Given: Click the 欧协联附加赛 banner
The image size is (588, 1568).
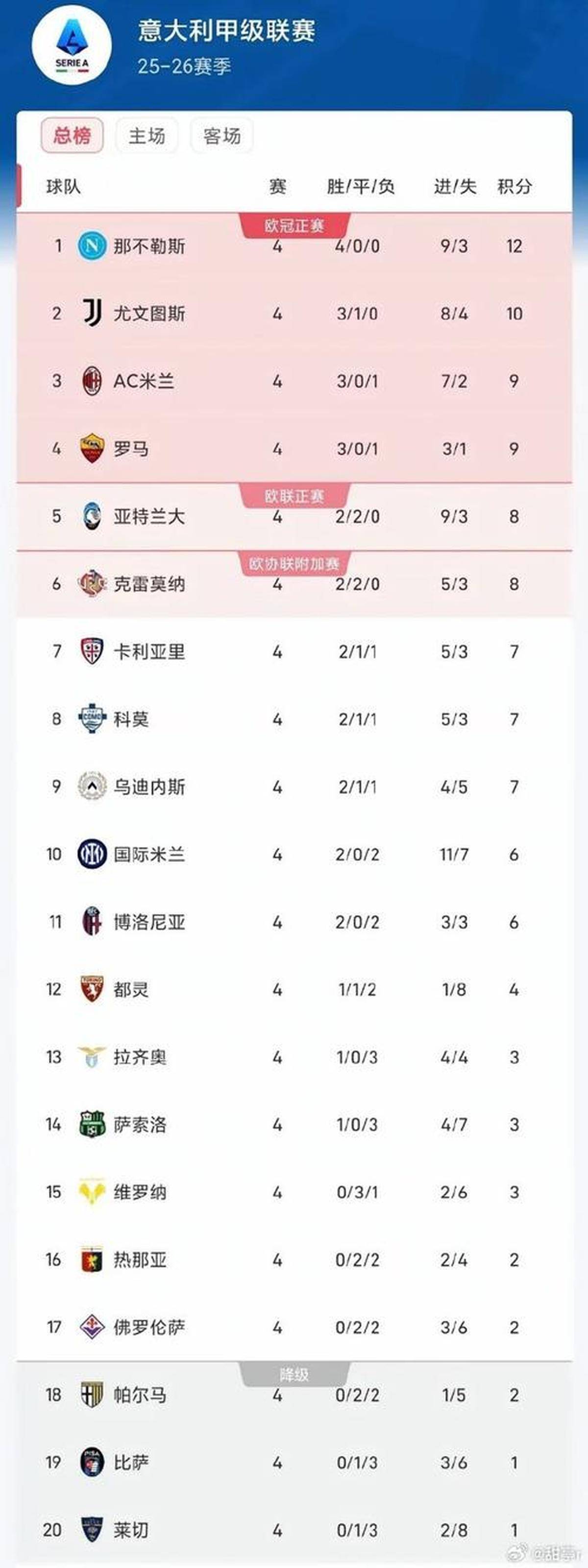Looking at the screenshot, I should 294,563.
